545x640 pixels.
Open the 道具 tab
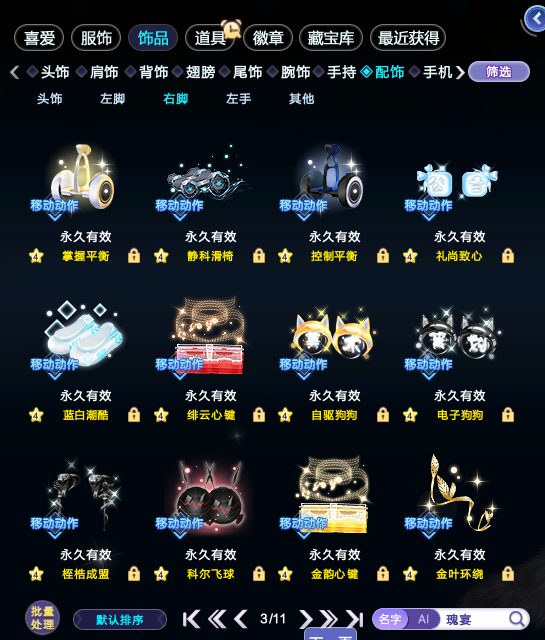click(x=210, y=38)
